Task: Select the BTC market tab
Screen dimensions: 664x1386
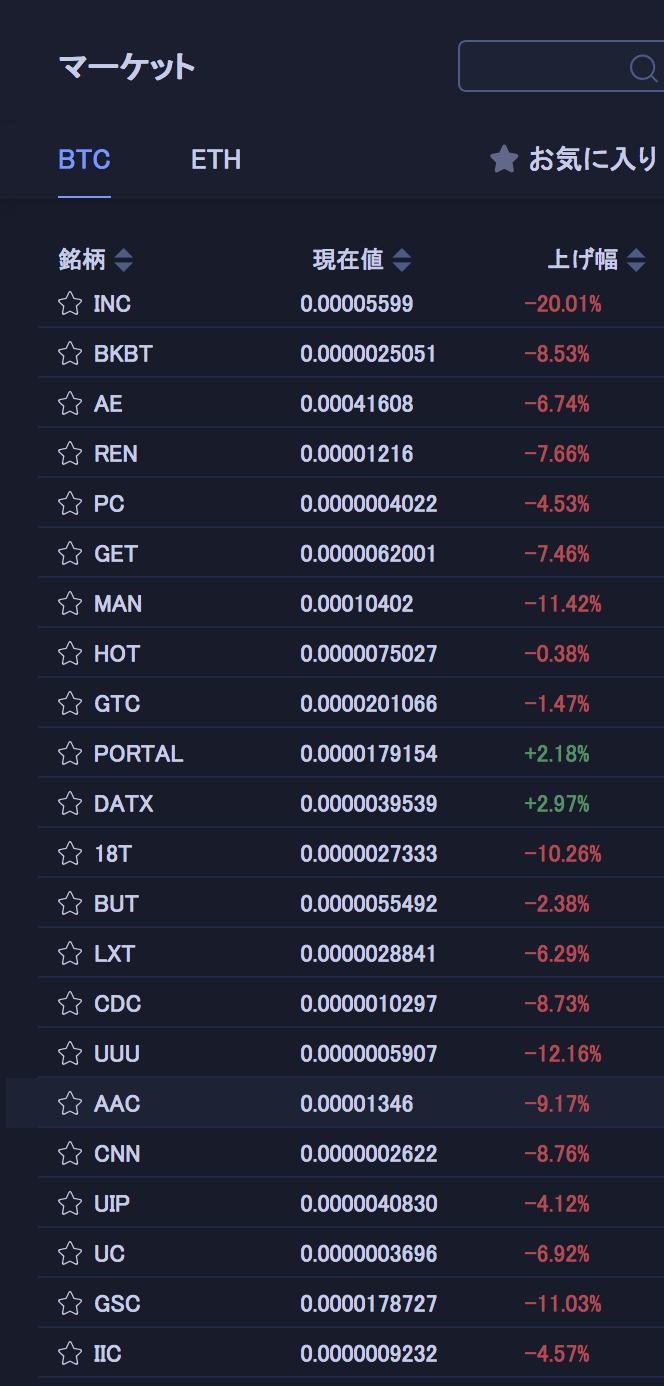Action: 84,160
